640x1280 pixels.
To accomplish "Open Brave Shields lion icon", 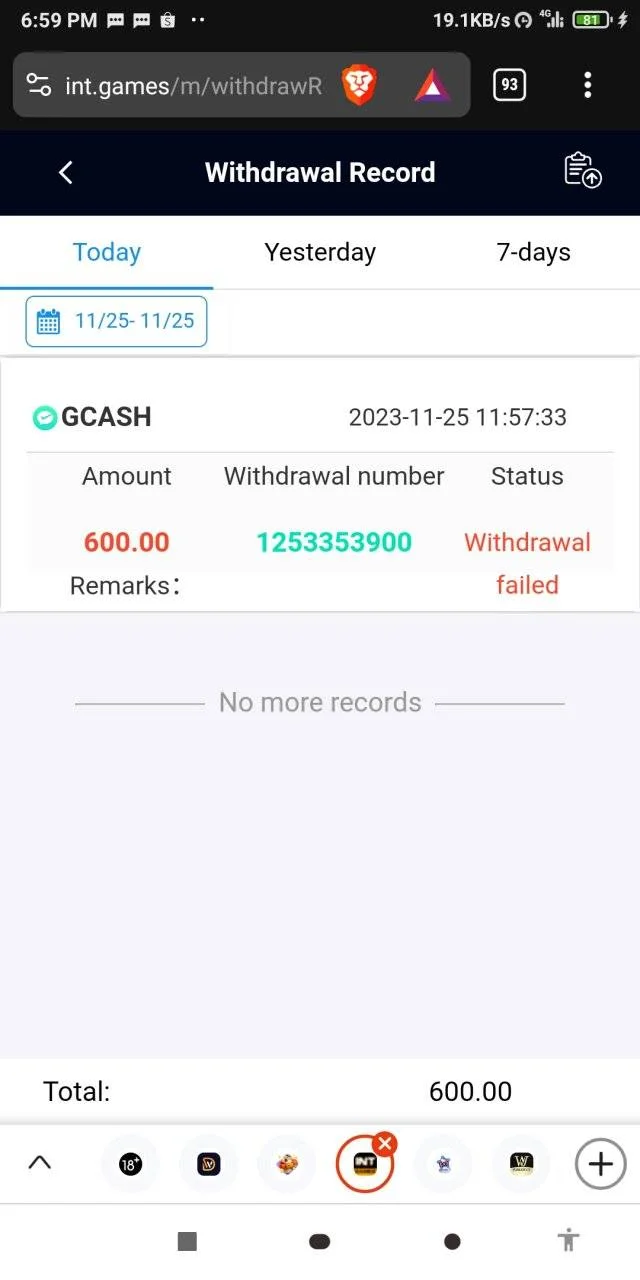I will (359, 86).
